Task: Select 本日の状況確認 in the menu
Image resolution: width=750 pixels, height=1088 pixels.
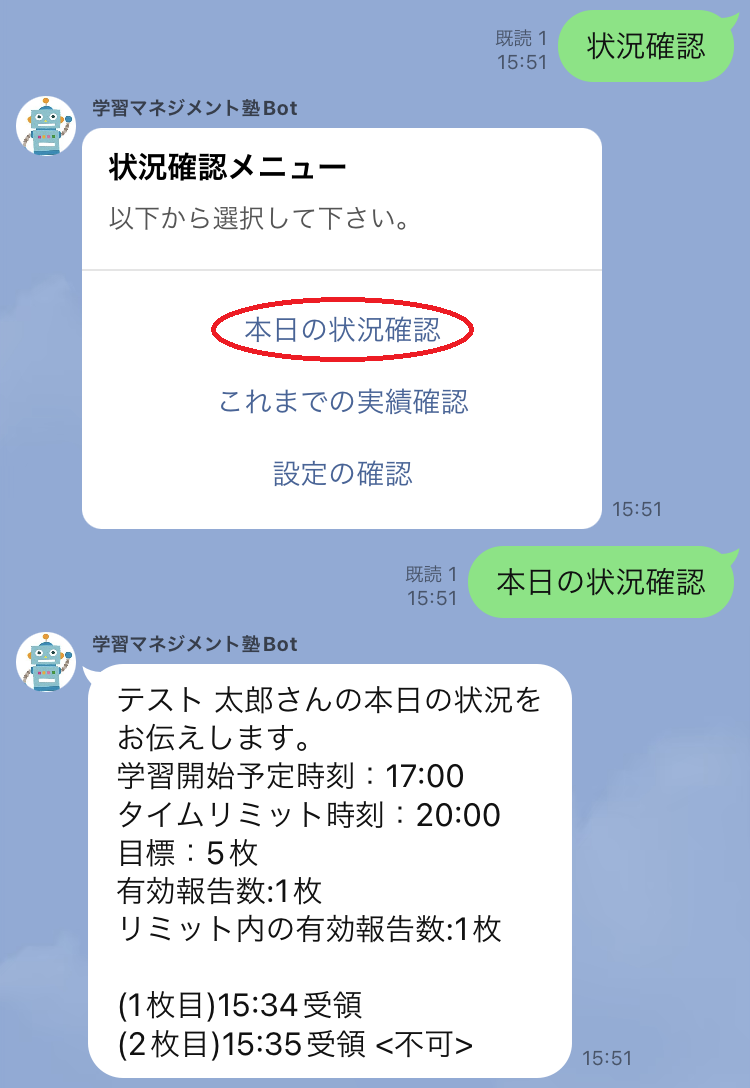Action: pyautogui.click(x=342, y=330)
